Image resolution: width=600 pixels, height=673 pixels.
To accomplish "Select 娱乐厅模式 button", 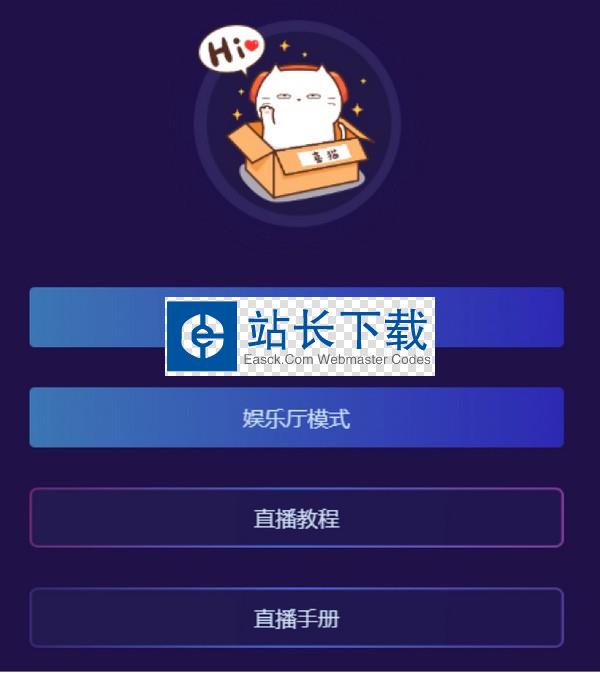I will (x=296, y=418).
